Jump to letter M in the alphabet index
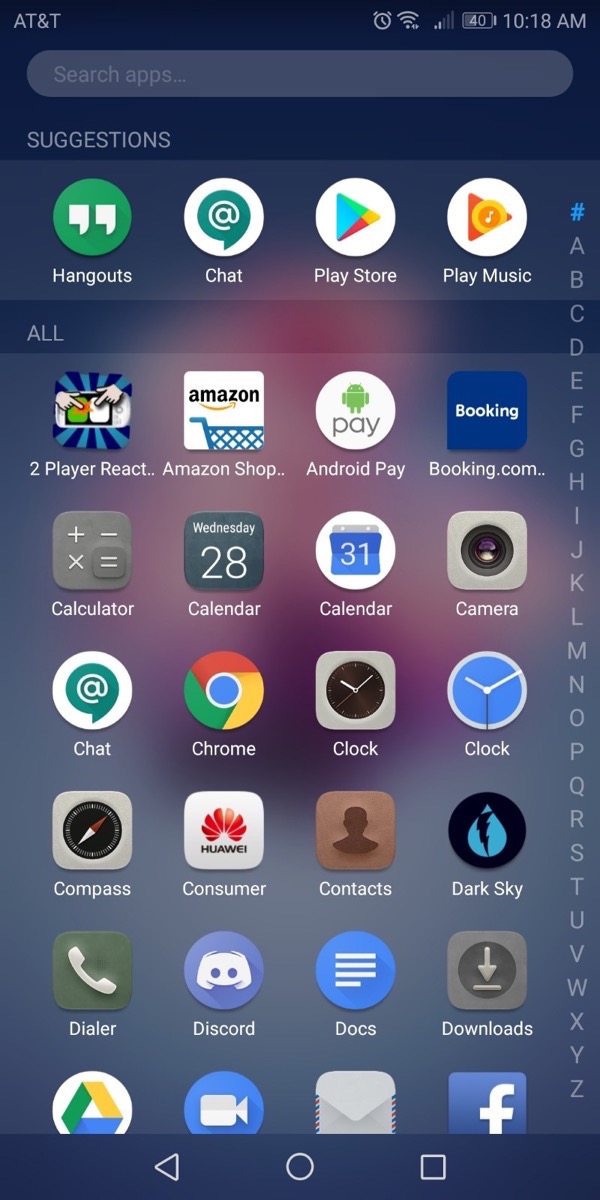 tap(577, 651)
